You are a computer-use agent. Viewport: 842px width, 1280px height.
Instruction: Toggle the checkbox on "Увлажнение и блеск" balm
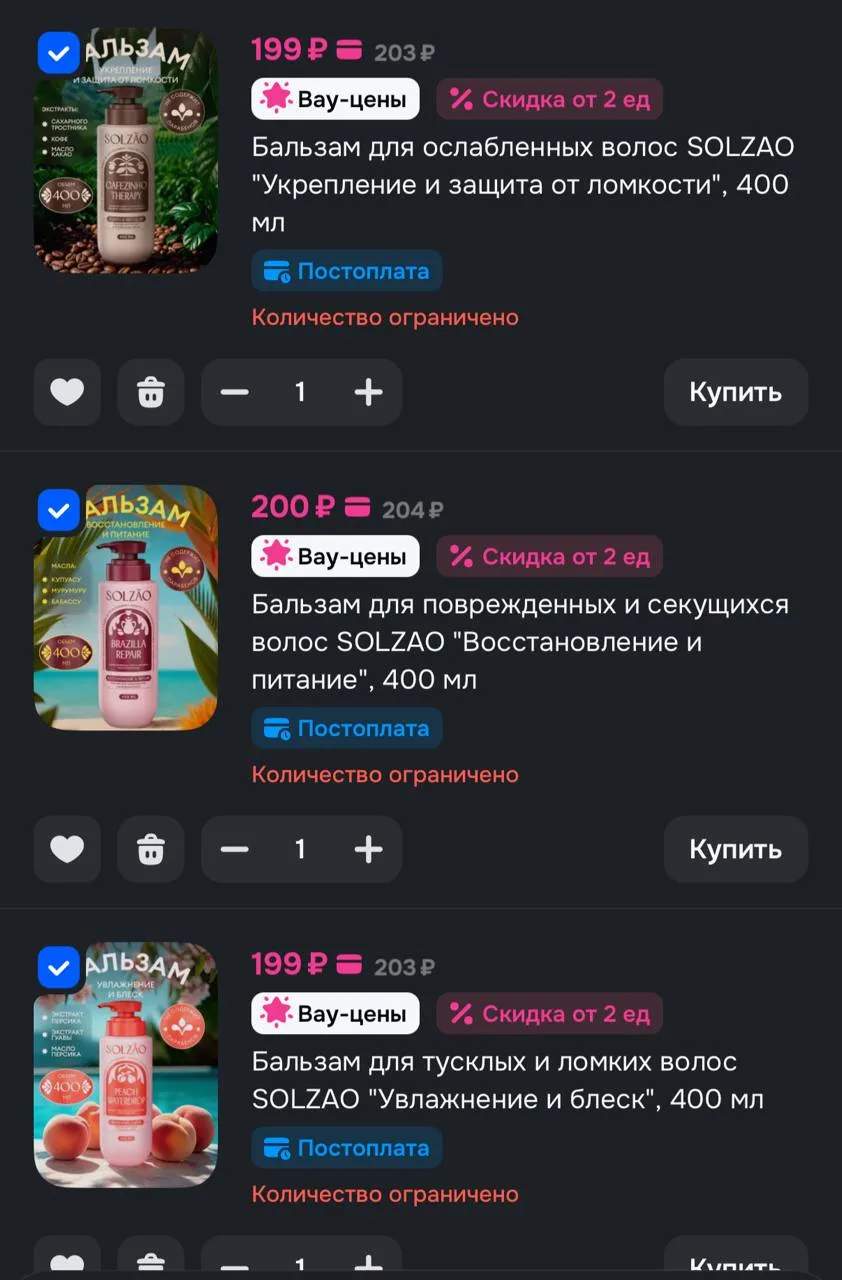59,968
